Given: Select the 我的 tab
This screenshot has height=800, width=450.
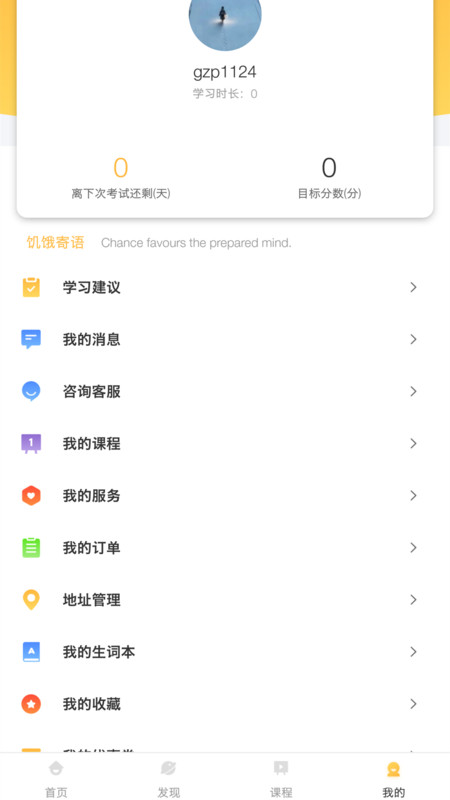Looking at the screenshot, I should click(x=393, y=779).
